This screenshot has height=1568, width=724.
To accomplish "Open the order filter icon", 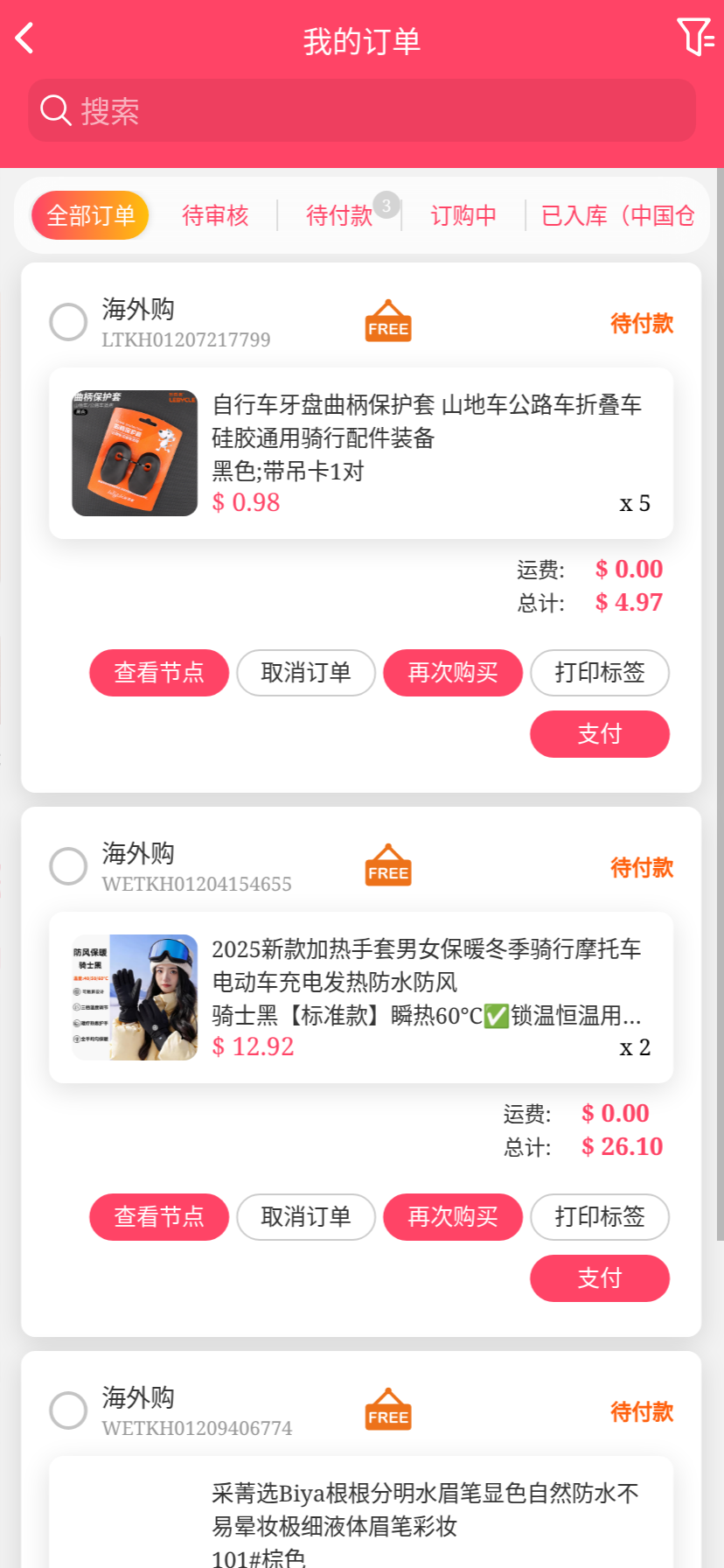I will click(x=695, y=38).
